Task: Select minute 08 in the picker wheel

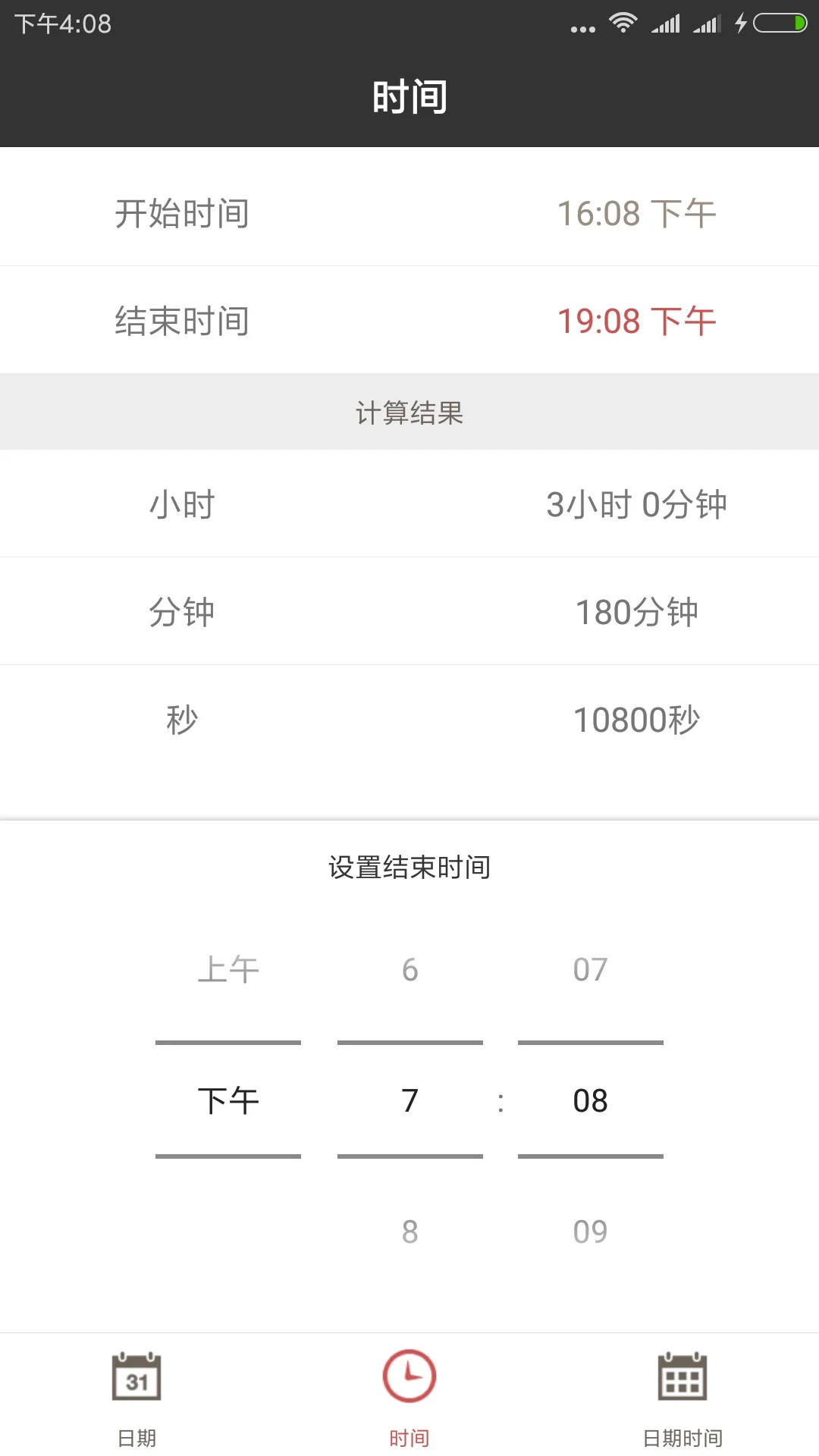Action: pyautogui.click(x=591, y=1100)
